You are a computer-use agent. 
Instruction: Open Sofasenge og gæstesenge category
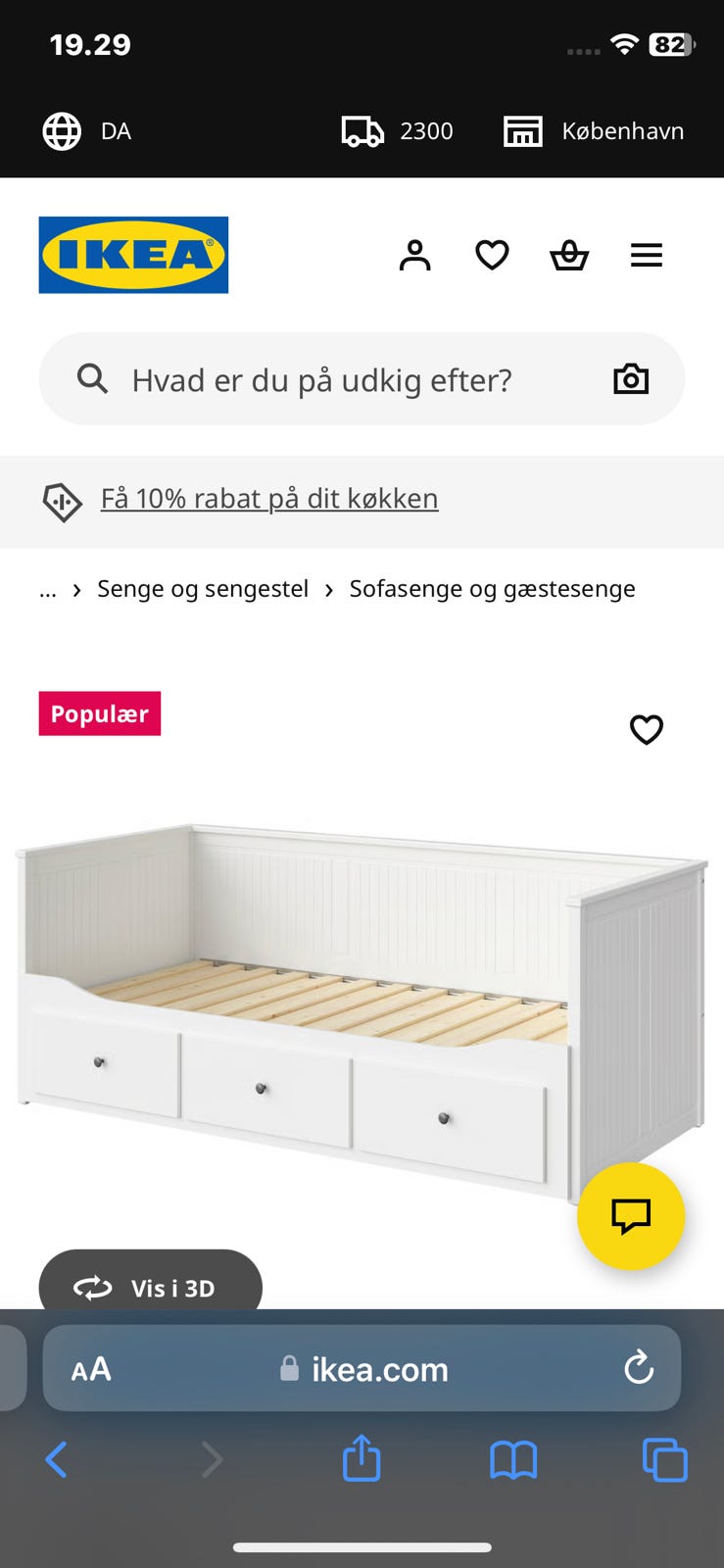(x=493, y=588)
